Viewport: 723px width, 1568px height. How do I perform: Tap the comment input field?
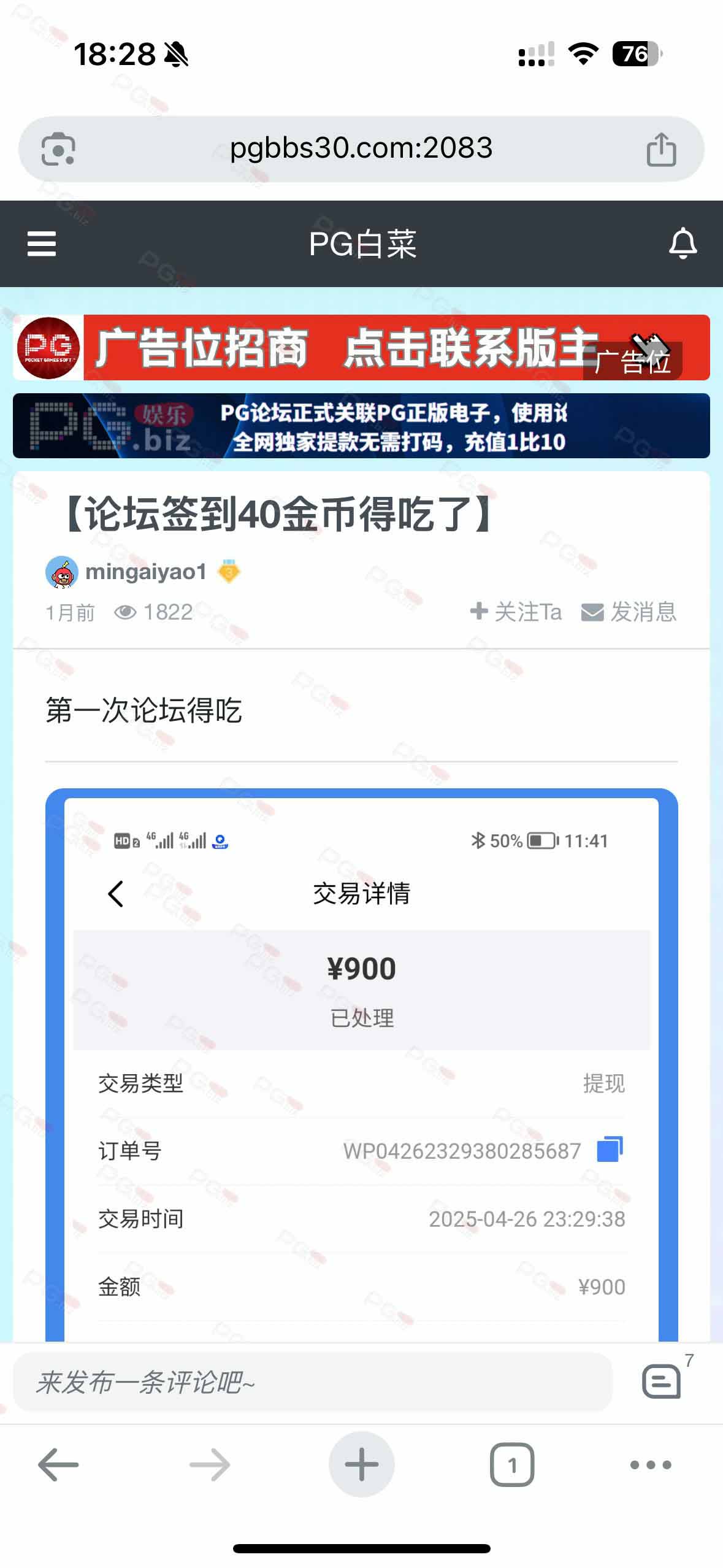point(313,1383)
